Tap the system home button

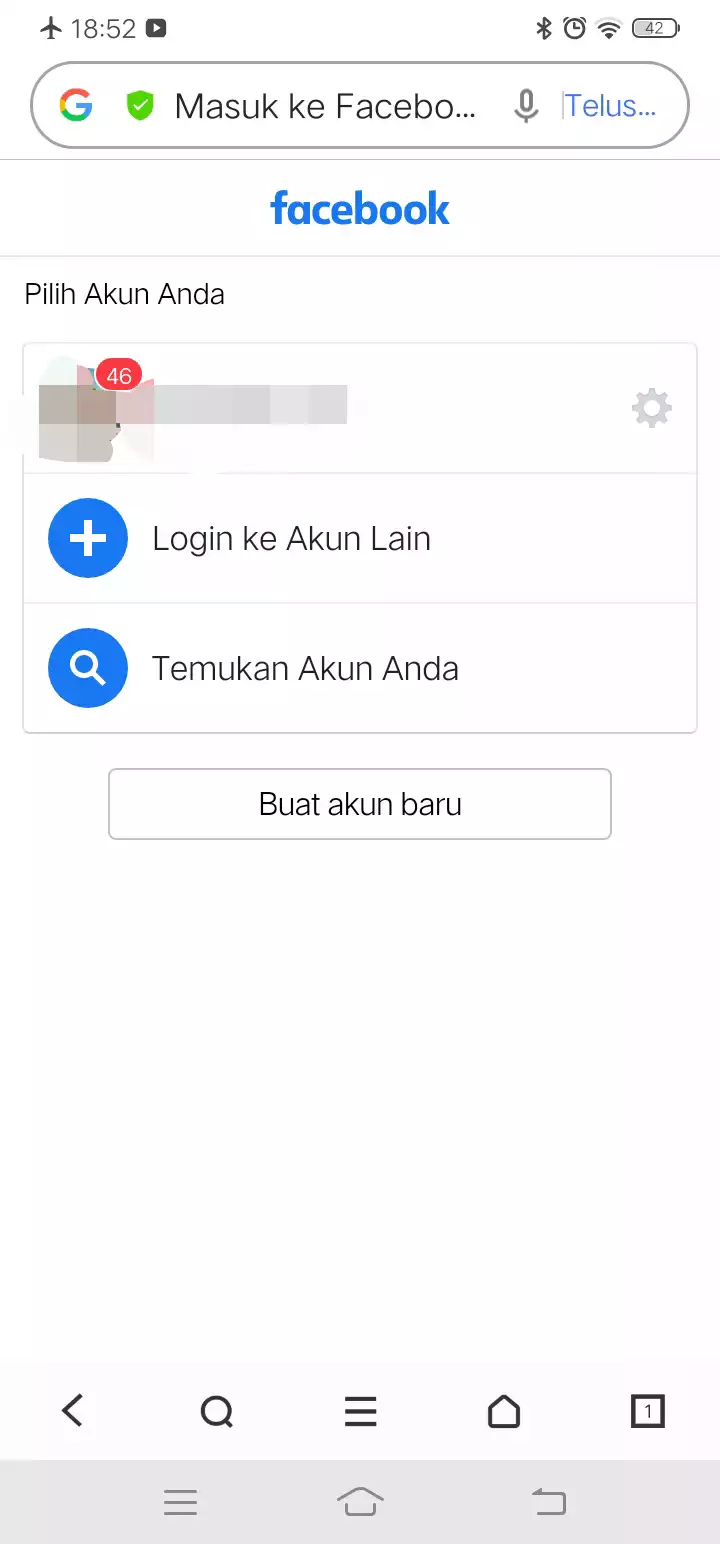pyautogui.click(x=360, y=1501)
